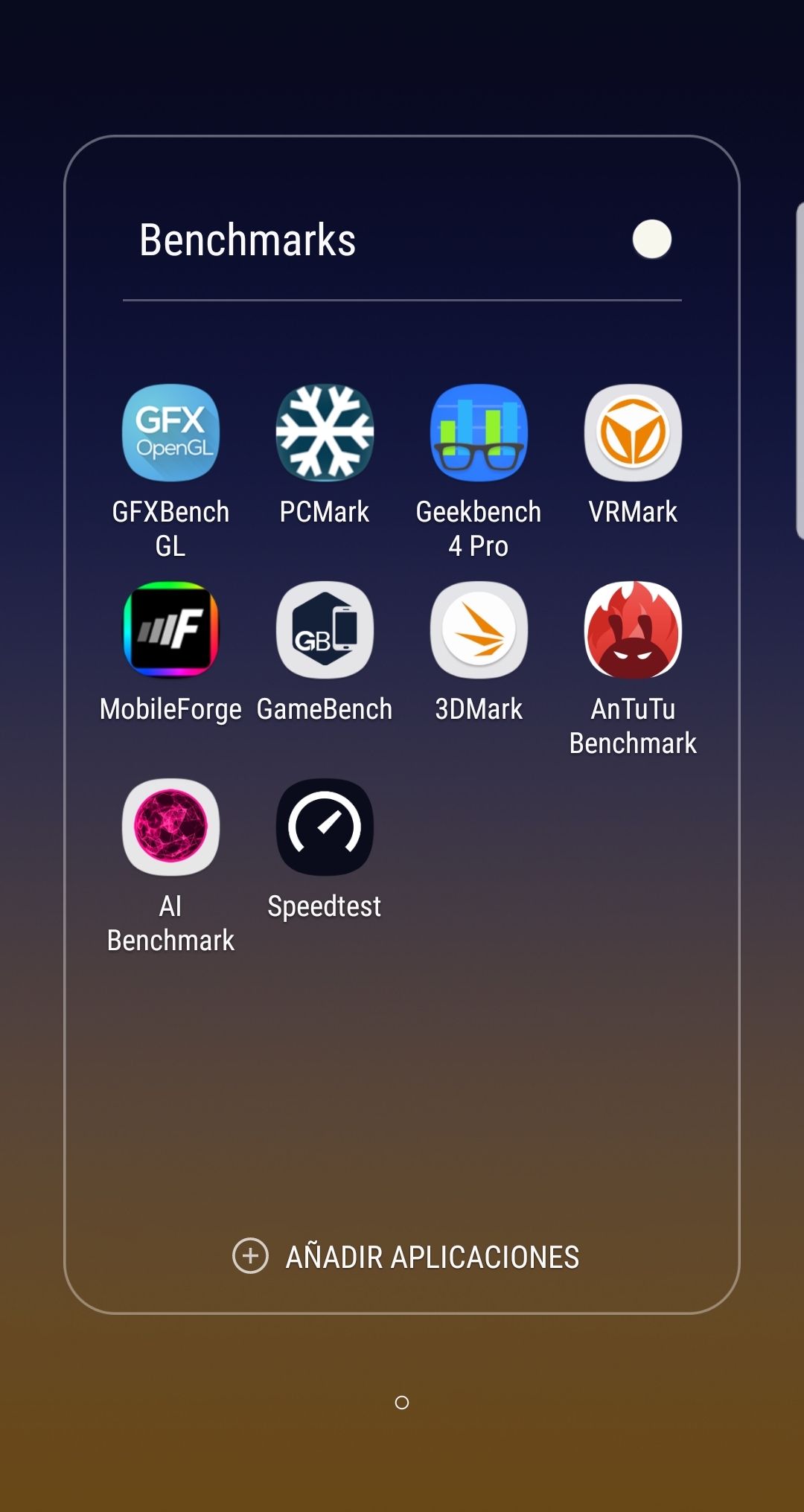Change the folder color with the white dot
The height and width of the screenshot is (1512, 804).
(x=652, y=239)
